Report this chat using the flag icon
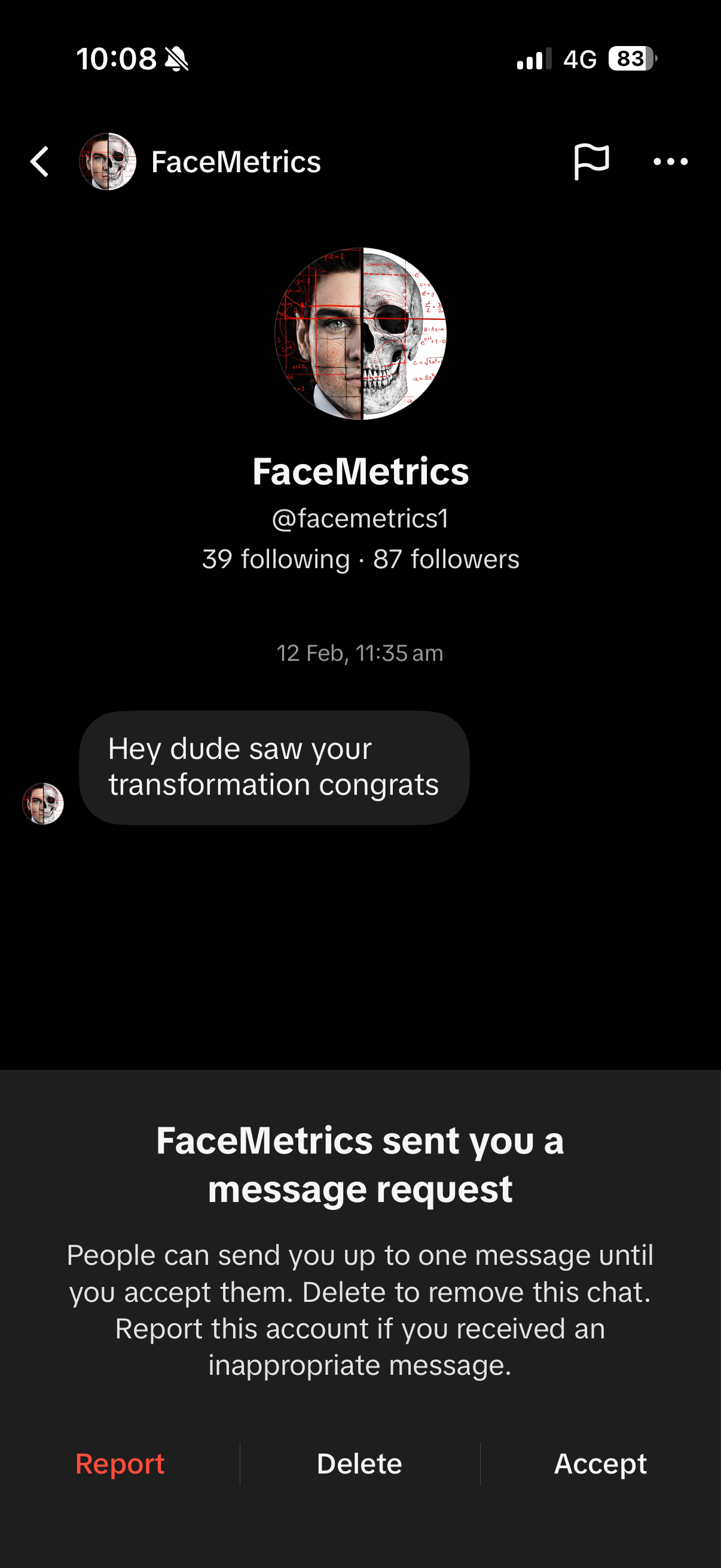 coord(591,162)
